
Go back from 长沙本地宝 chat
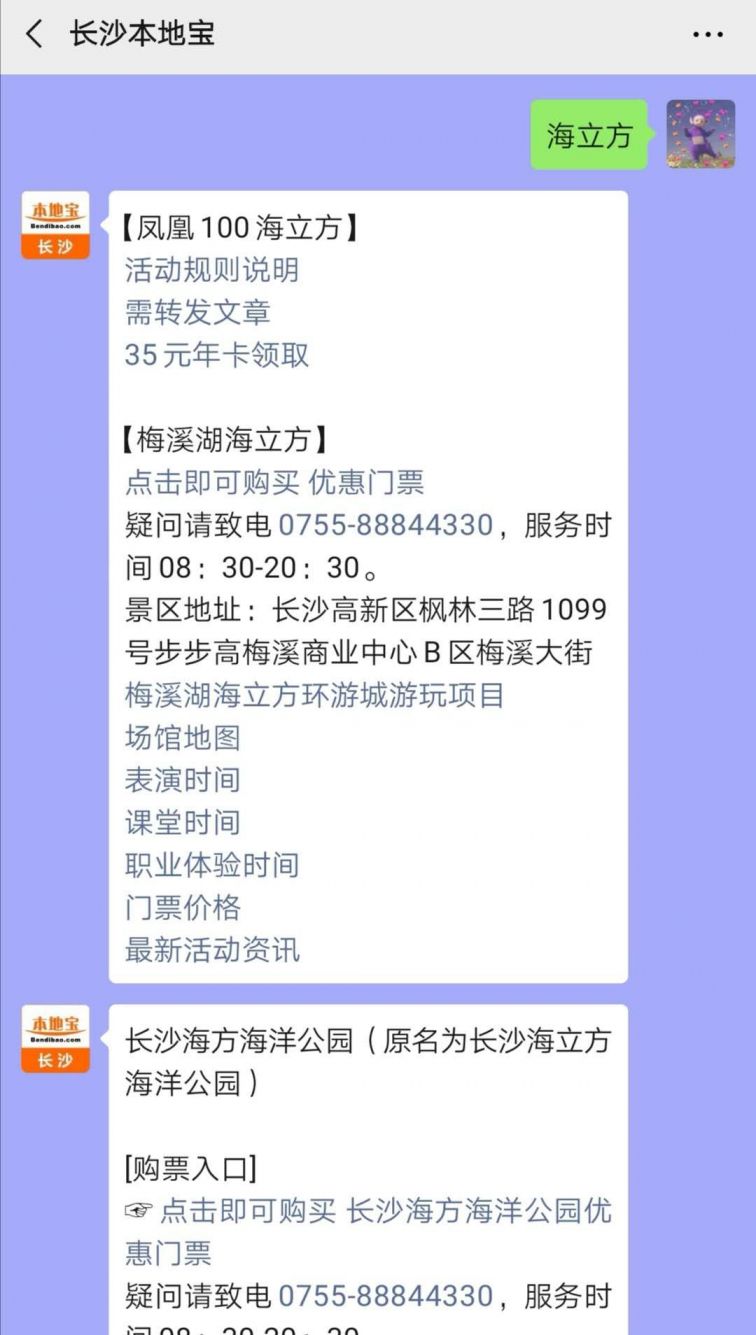pos(34,34)
